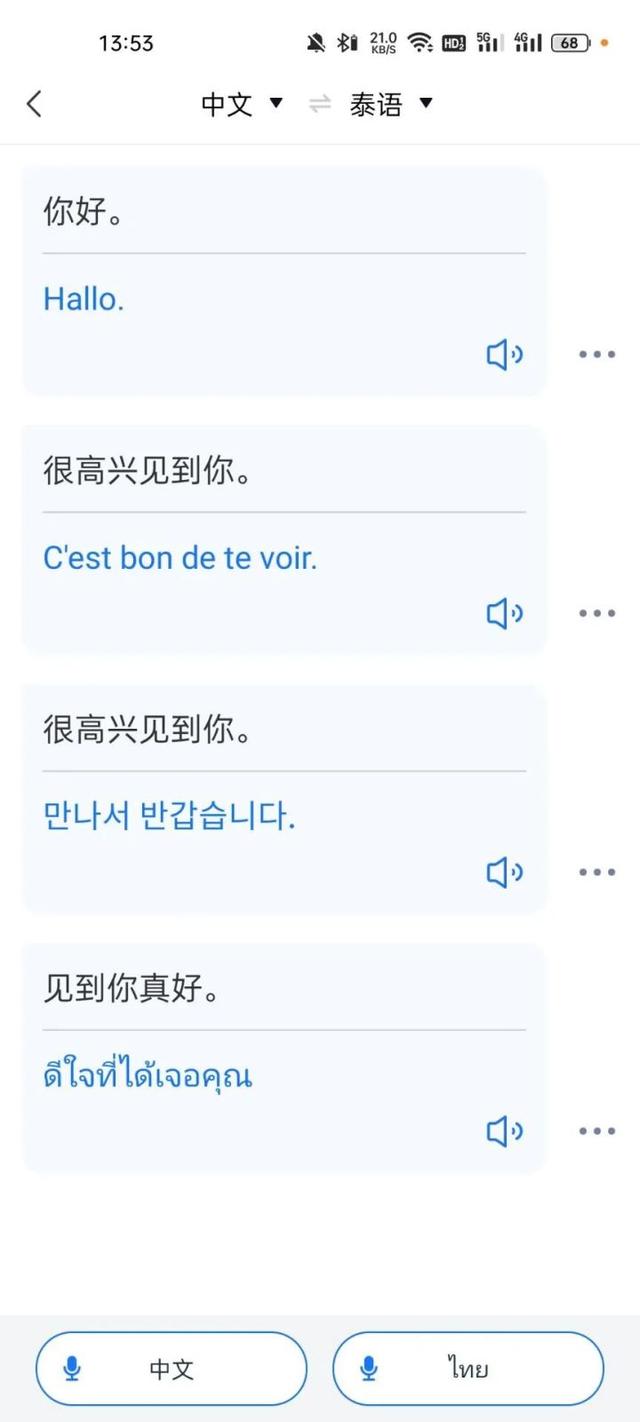Open more options for the Hallo. card
640x1422 pixels.
point(597,354)
